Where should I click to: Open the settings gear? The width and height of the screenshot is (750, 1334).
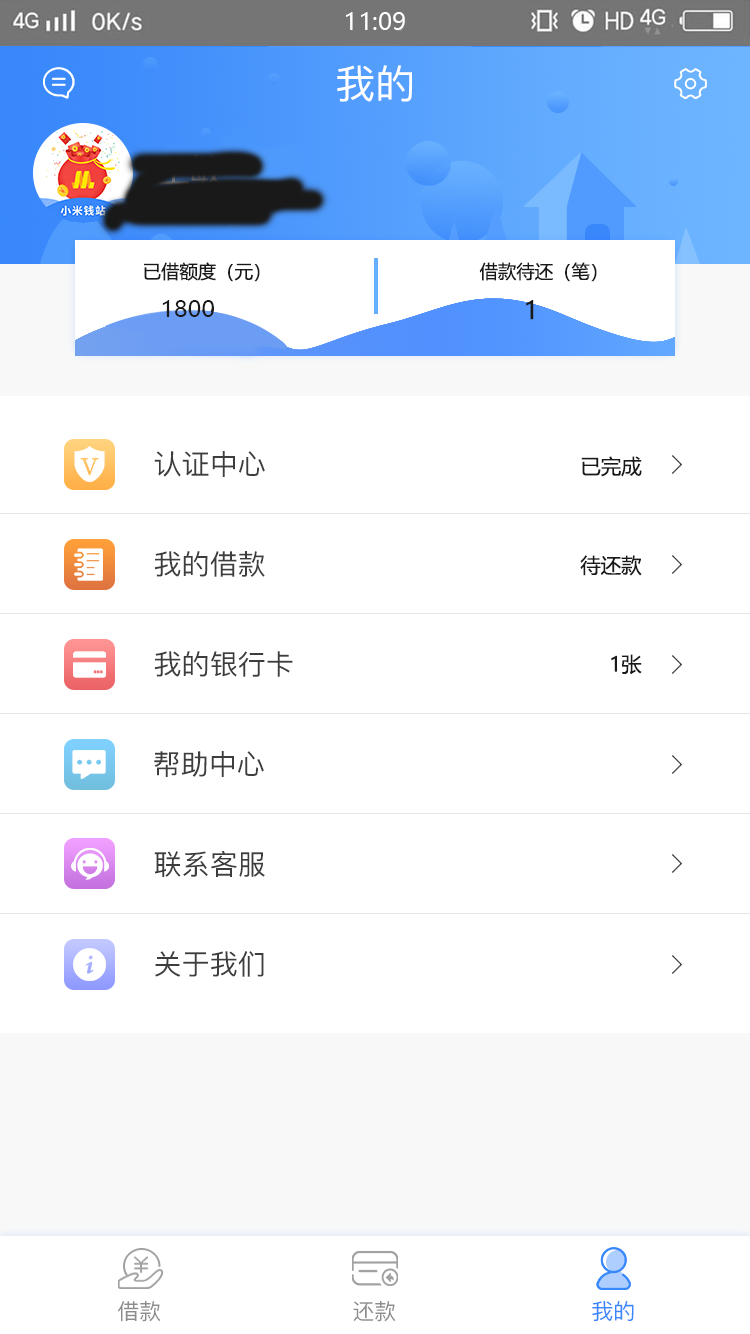pyautogui.click(x=690, y=83)
